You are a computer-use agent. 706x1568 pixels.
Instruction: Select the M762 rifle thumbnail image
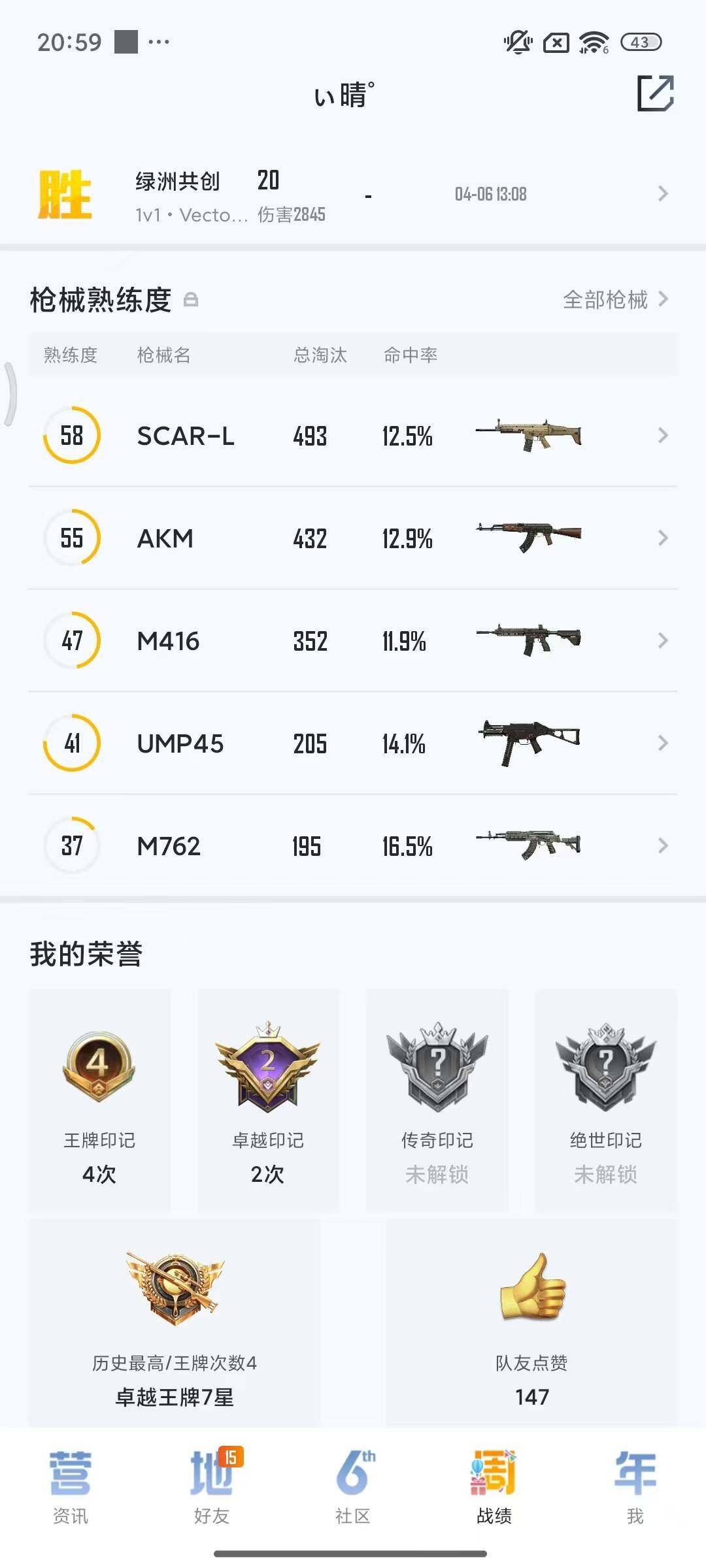529,845
